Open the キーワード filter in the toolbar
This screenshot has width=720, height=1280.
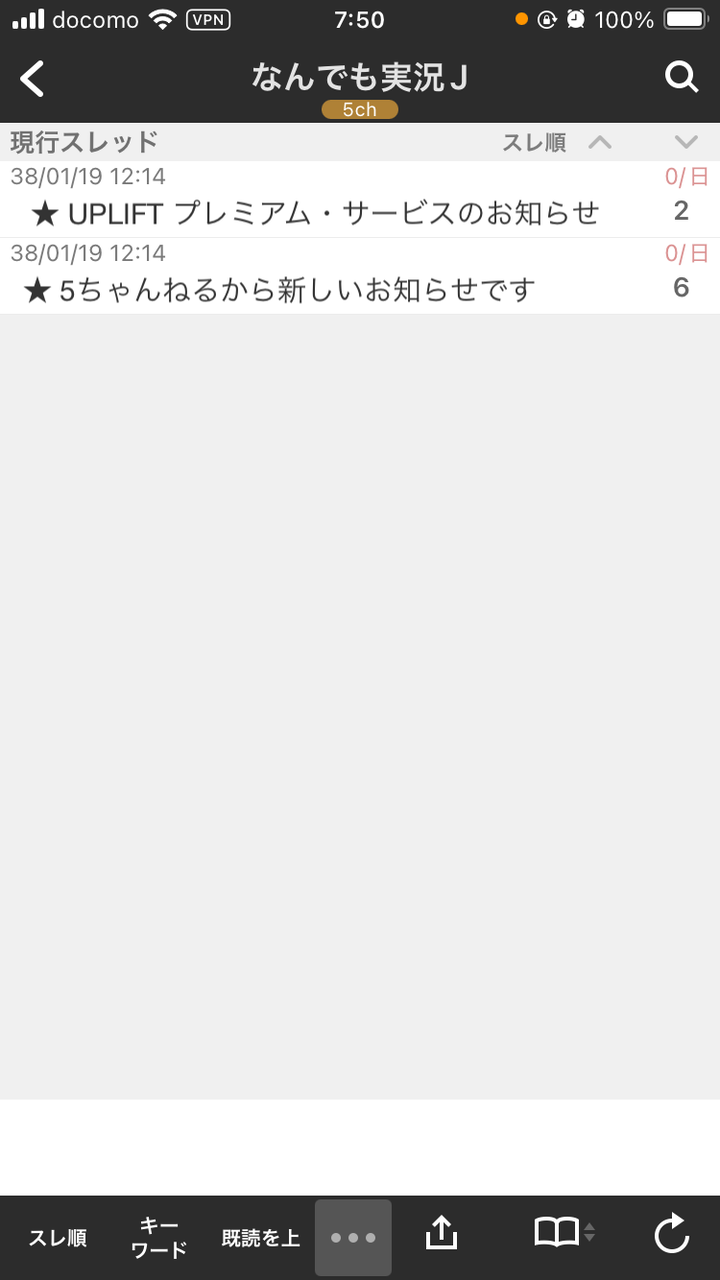tap(160, 1238)
